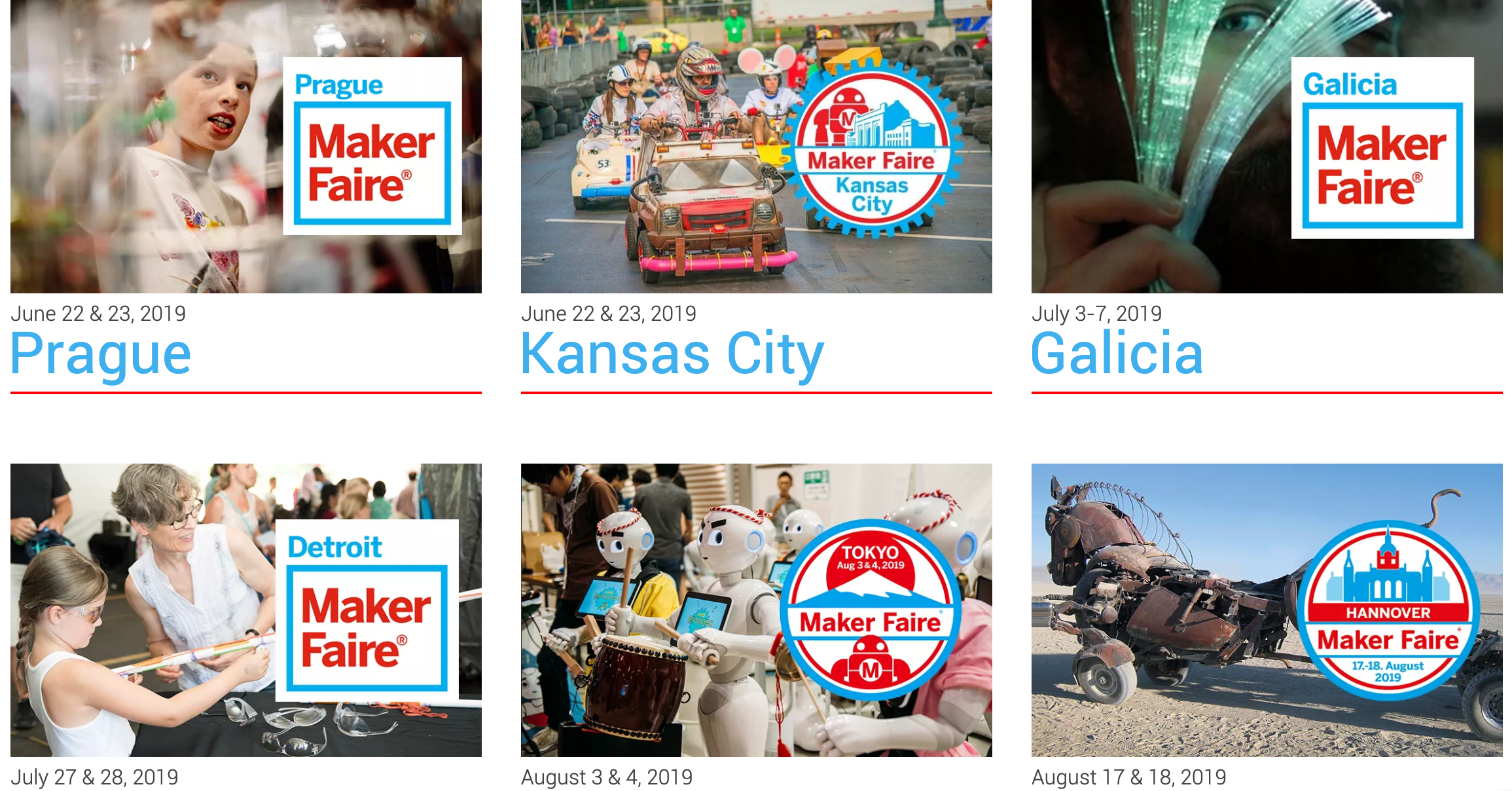Open the Prague Maker Faire image card
The image size is (1512, 791).
(x=245, y=146)
